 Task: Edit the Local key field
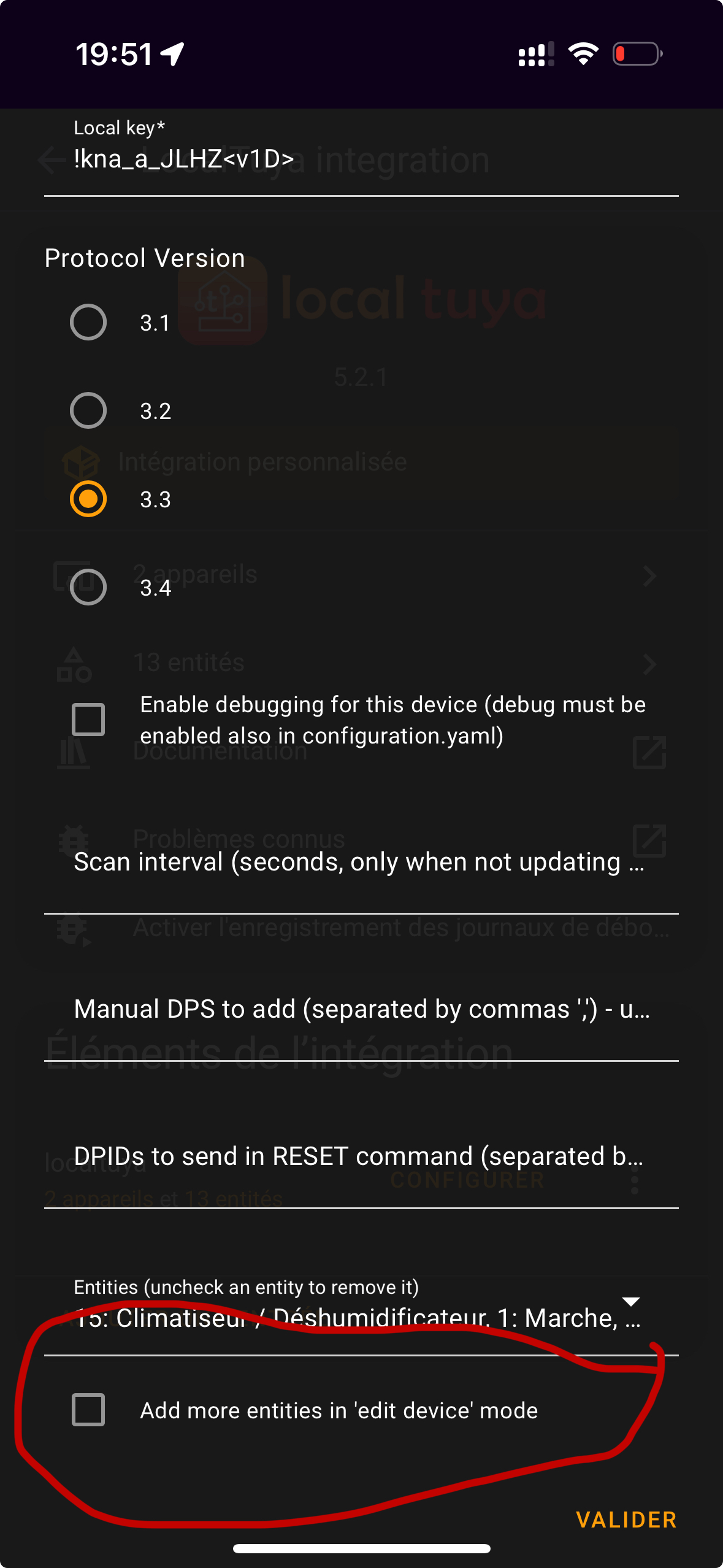pyautogui.click(x=361, y=153)
